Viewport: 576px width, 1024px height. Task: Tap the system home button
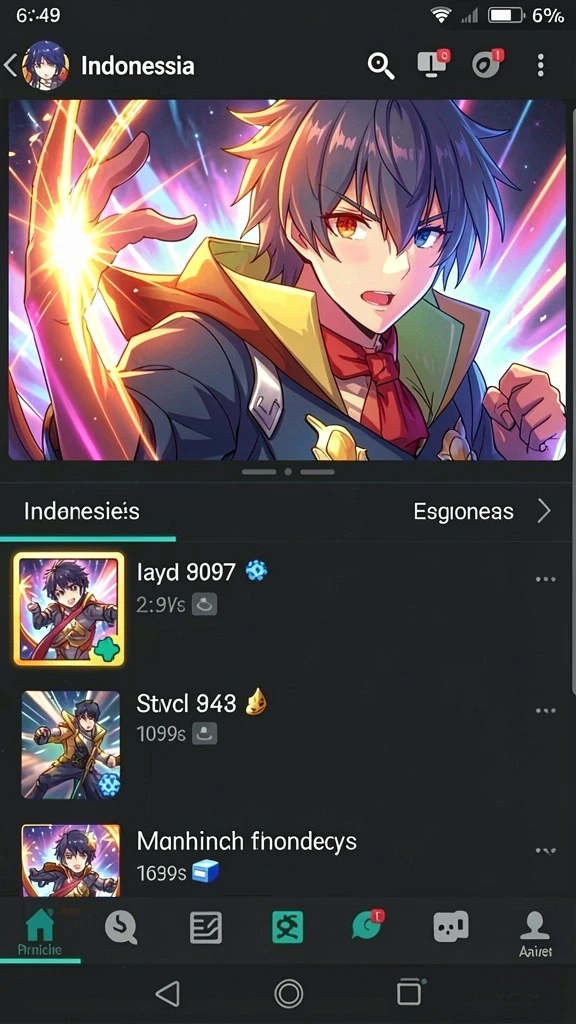pyautogui.click(x=288, y=993)
